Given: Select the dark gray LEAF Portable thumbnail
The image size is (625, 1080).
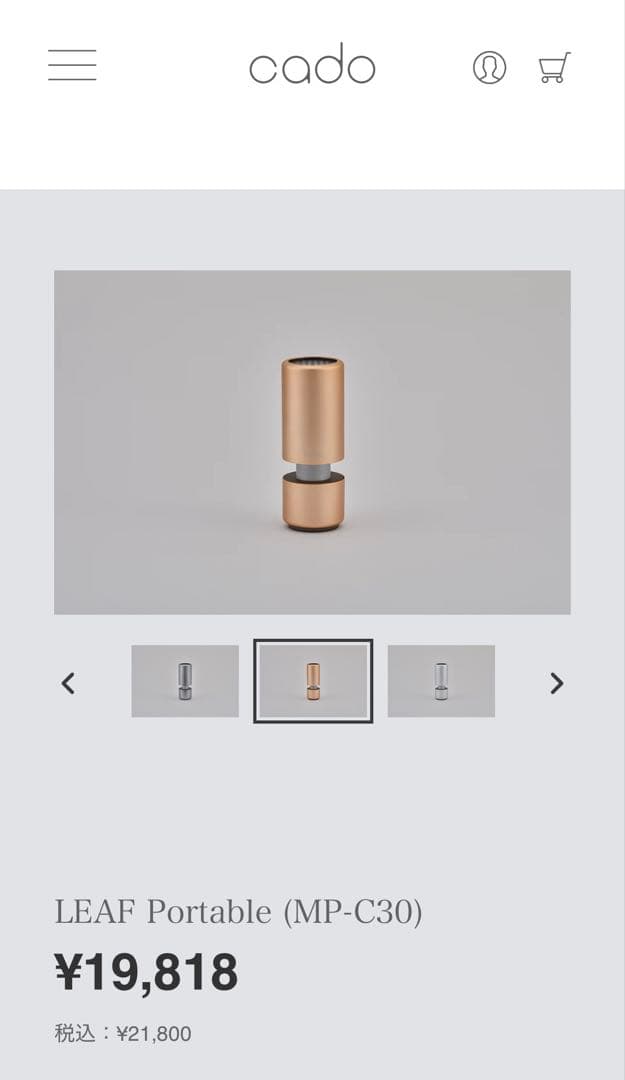Looking at the screenshot, I should 185,681.
